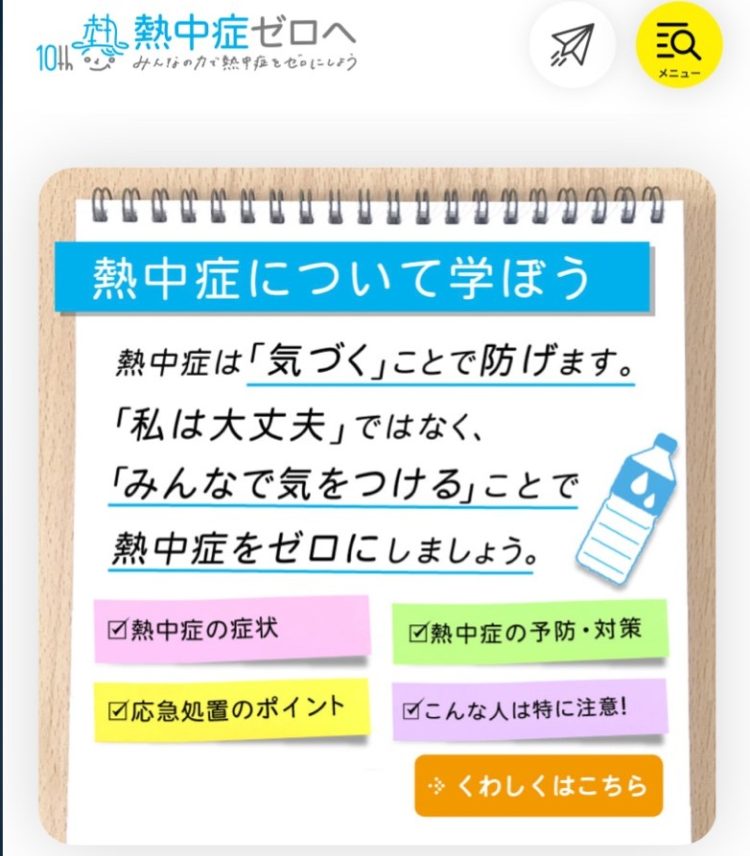The height and width of the screenshot is (856, 750).
Task: Open the 熱中症の症状 sticky note
Action: click(x=232, y=629)
